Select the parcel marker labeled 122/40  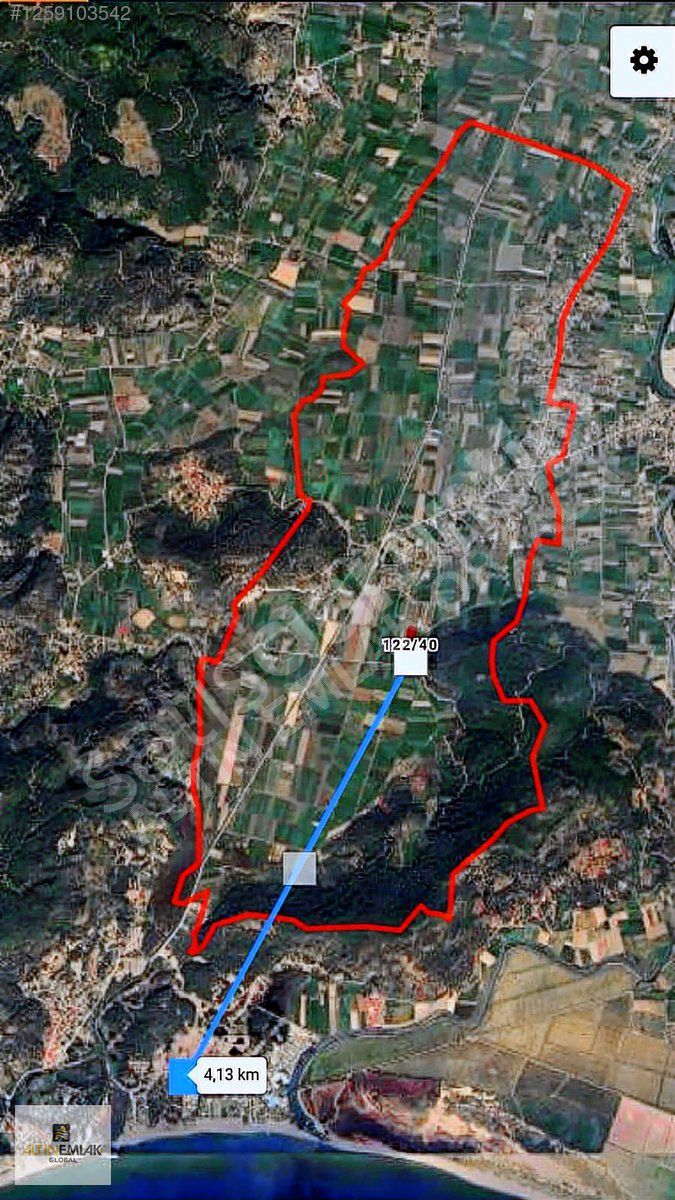click(410, 660)
